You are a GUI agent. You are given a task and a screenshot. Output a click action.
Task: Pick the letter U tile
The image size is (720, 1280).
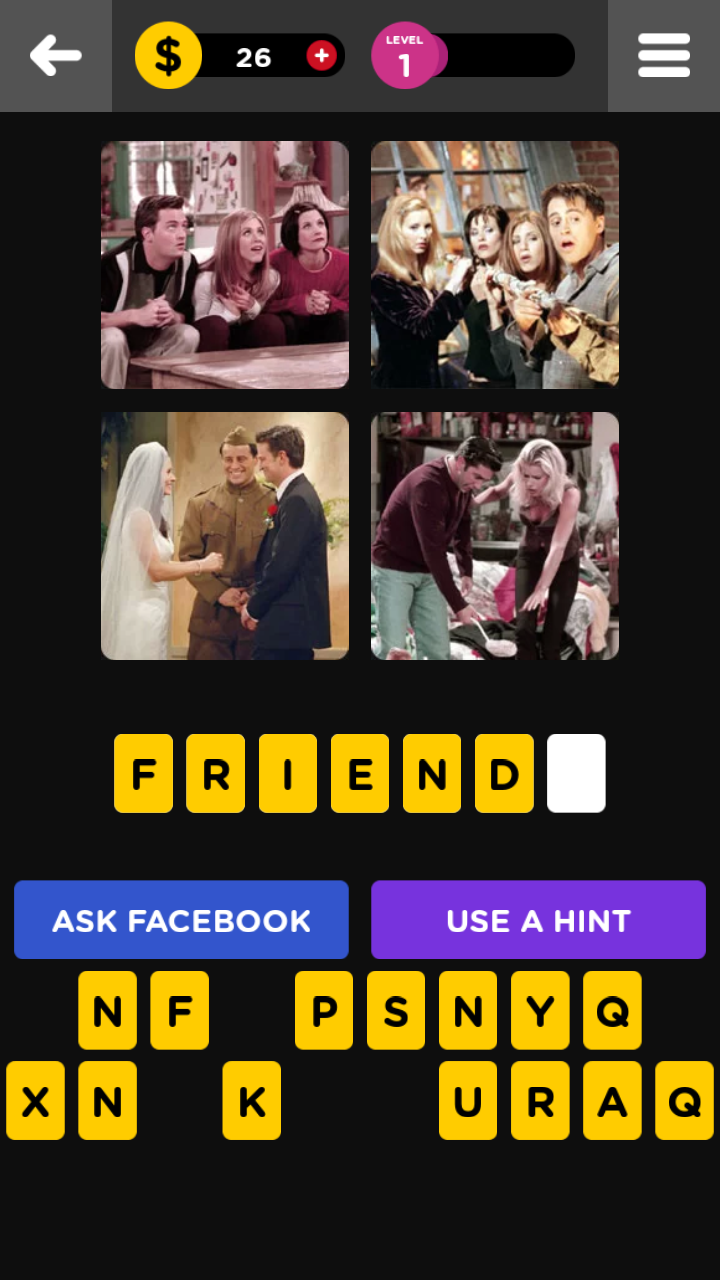[x=468, y=1100]
